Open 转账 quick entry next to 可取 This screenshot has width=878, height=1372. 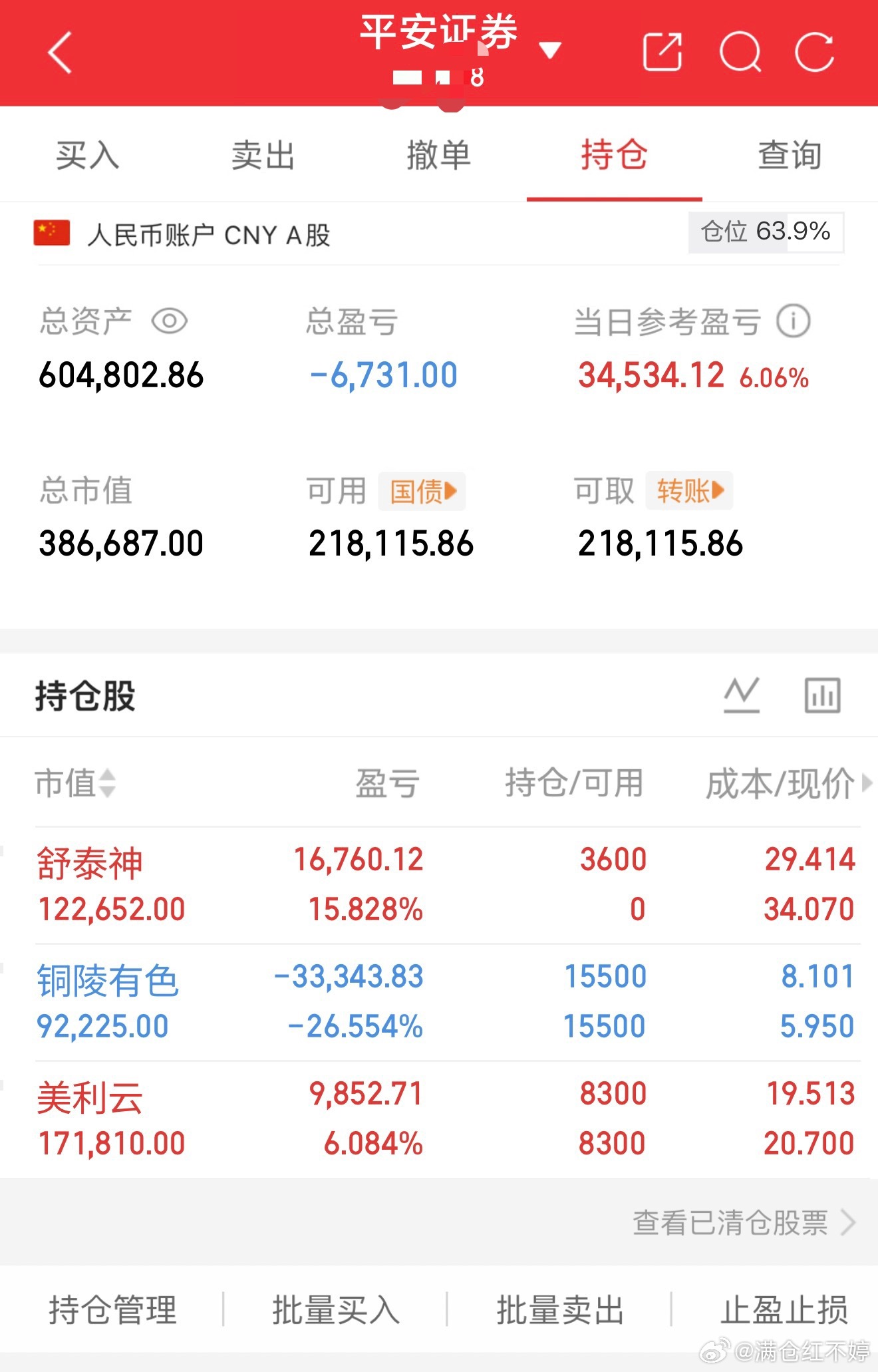pyautogui.click(x=690, y=490)
